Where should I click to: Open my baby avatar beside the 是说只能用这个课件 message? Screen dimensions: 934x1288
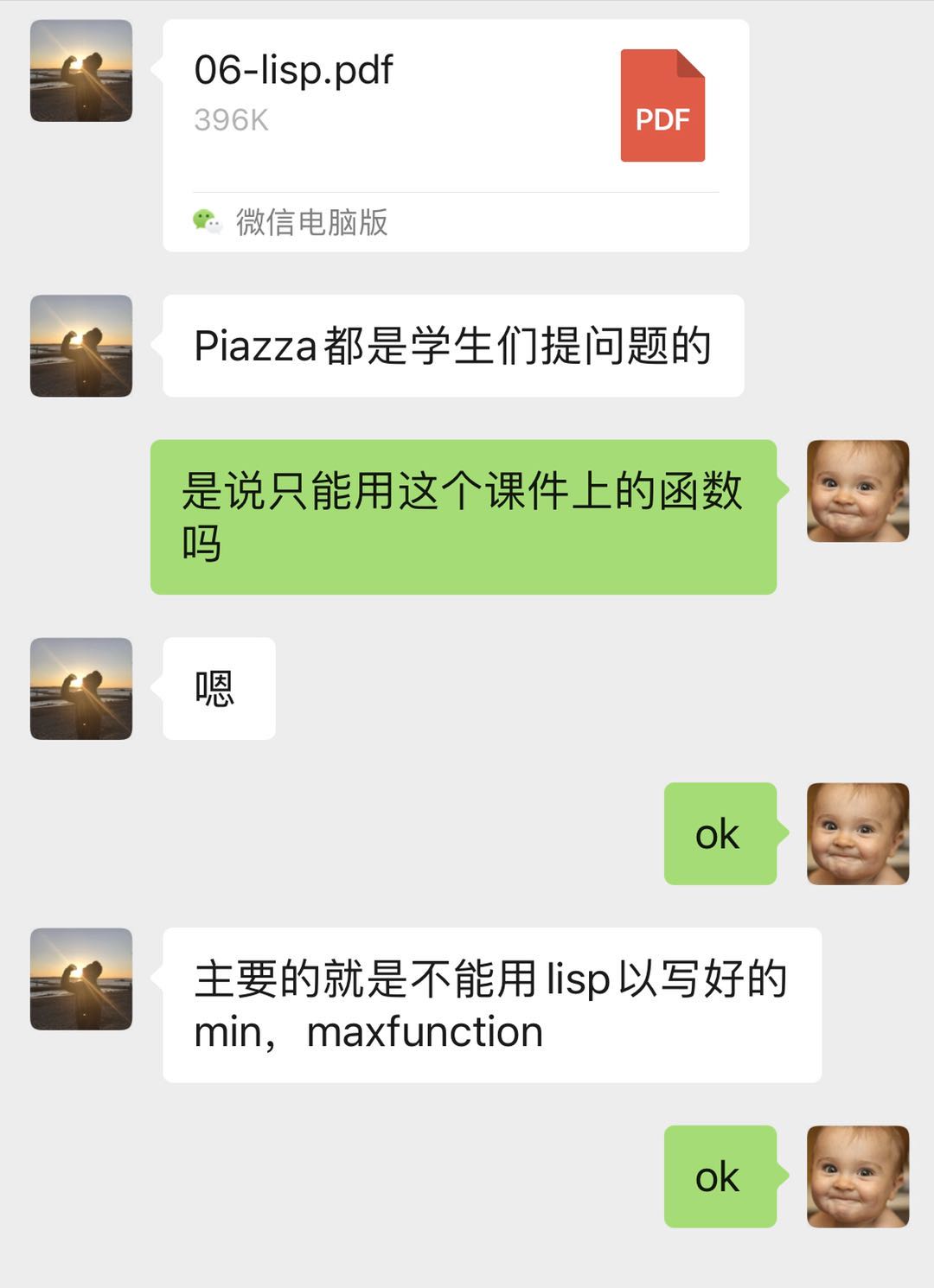tap(857, 491)
